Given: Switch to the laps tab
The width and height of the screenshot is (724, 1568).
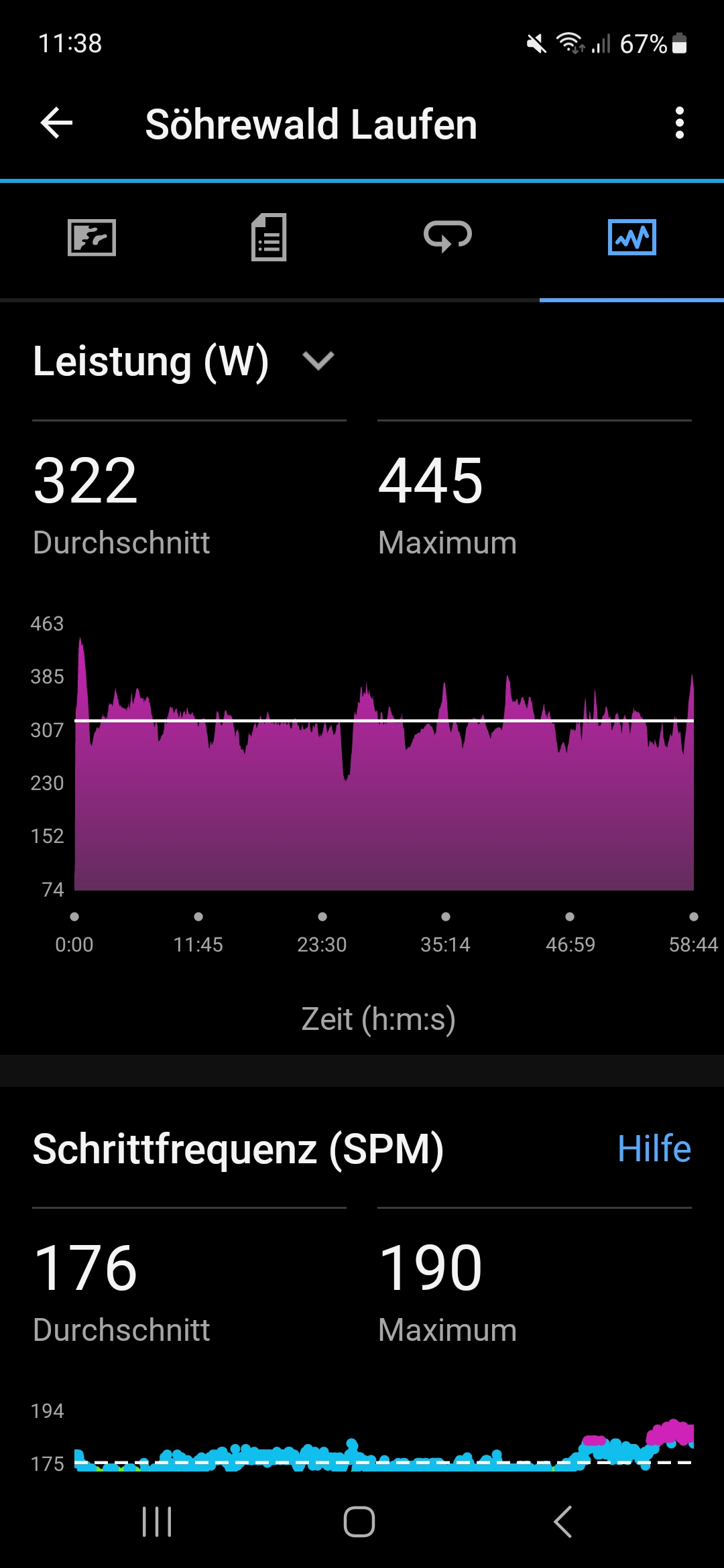Looking at the screenshot, I should pyautogui.click(x=448, y=238).
